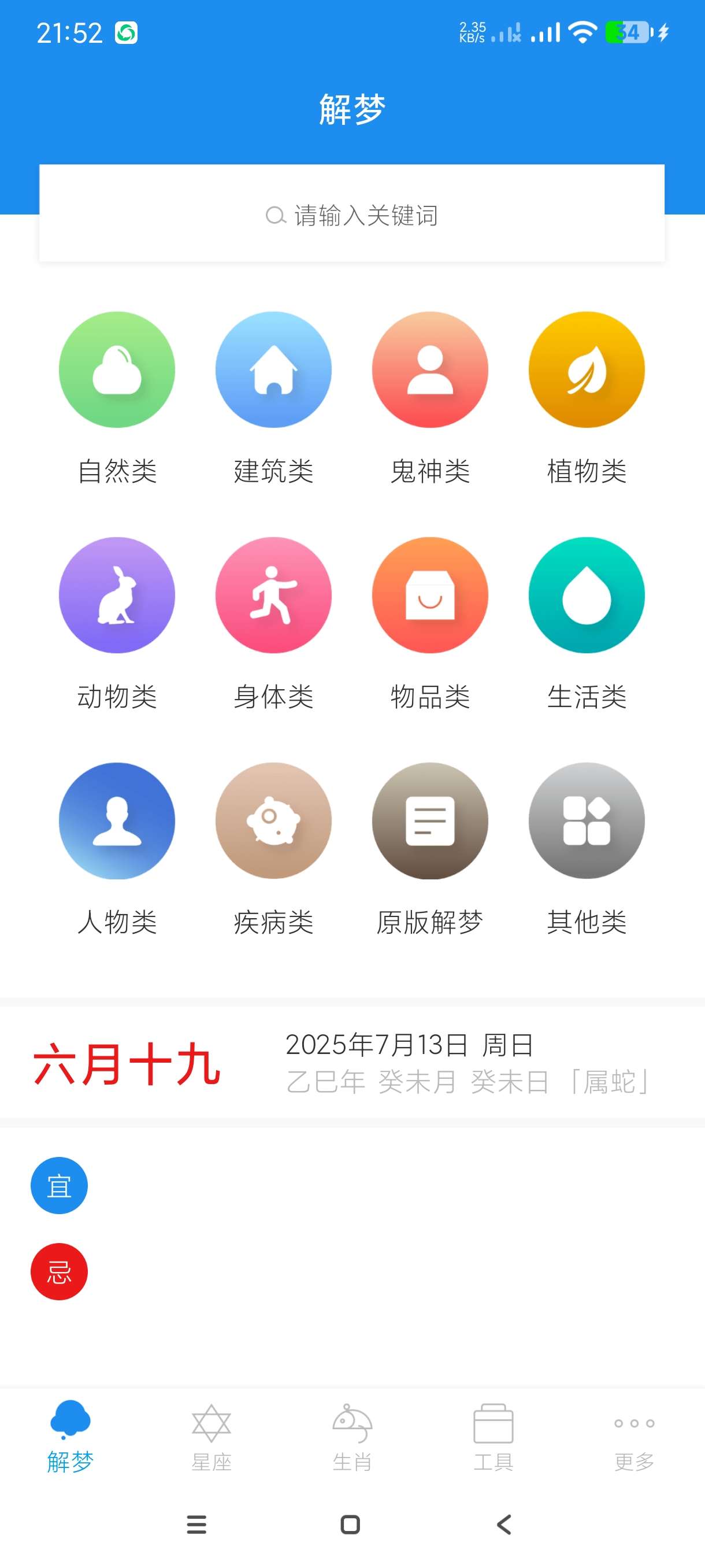Tap the keyword search box
Image resolution: width=705 pixels, height=1568 pixels.
(x=351, y=215)
